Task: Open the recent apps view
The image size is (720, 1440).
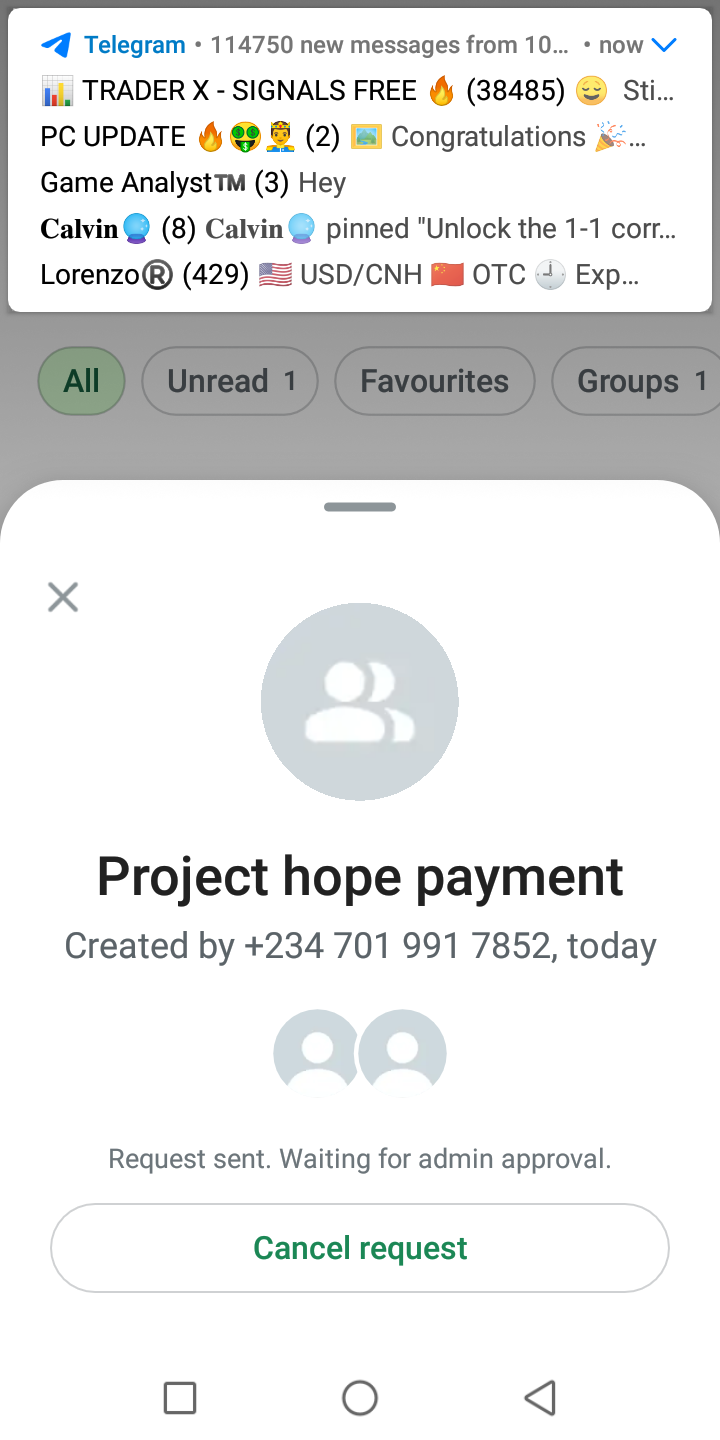Action: pyautogui.click(x=180, y=1397)
